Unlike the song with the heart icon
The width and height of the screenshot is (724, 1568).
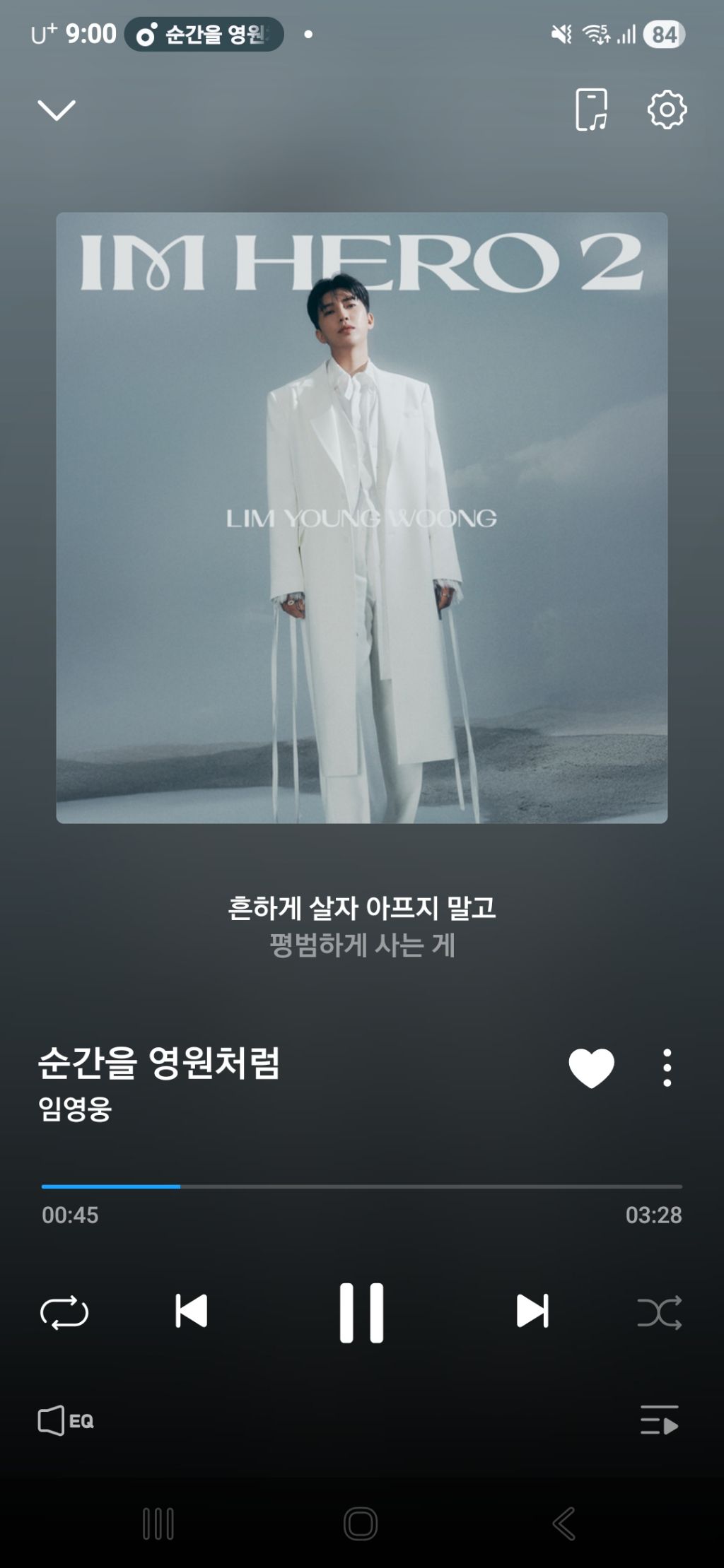click(591, 1068)
